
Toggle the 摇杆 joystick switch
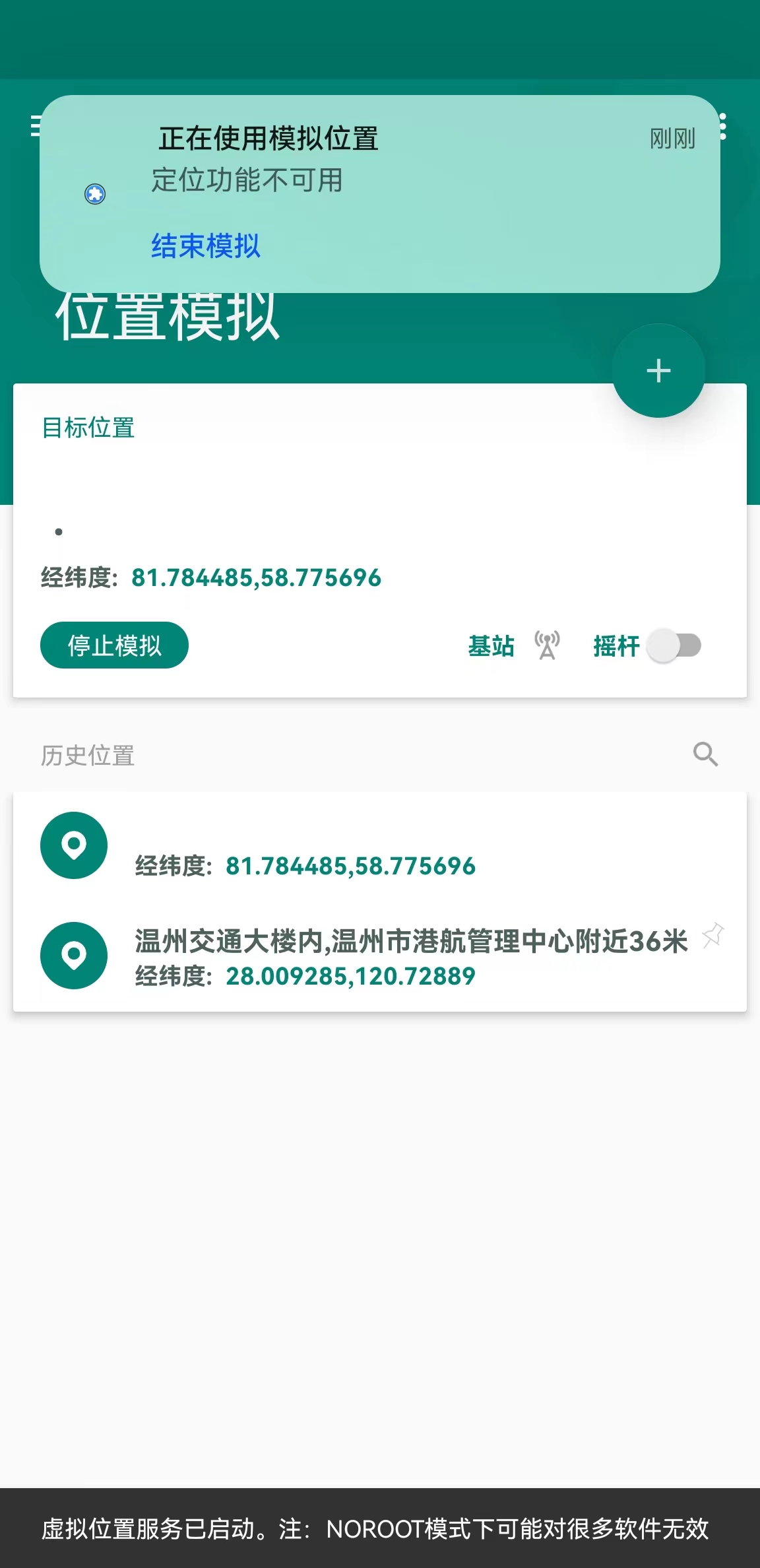pos(674,645)
